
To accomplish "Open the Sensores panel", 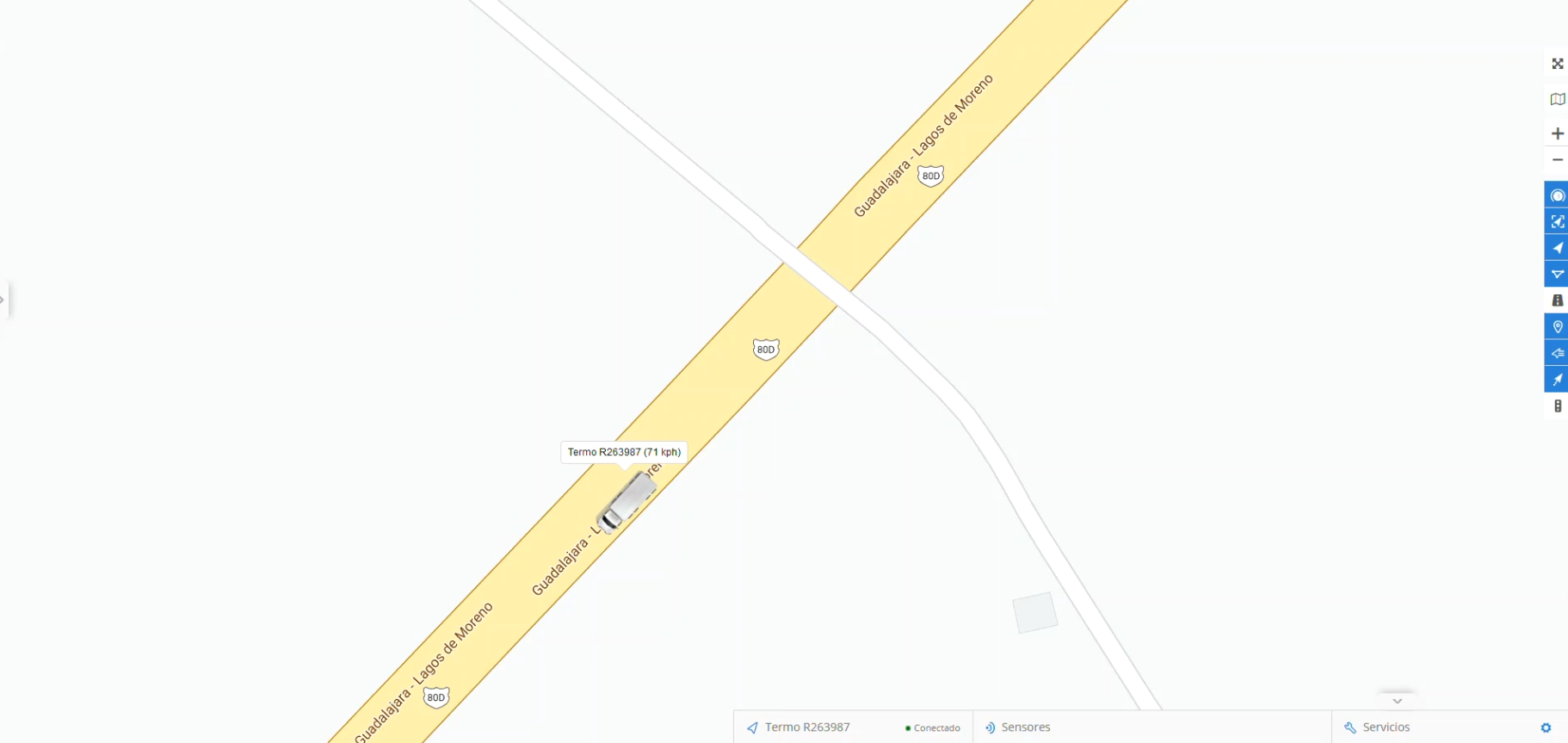I will [1025, 728].
